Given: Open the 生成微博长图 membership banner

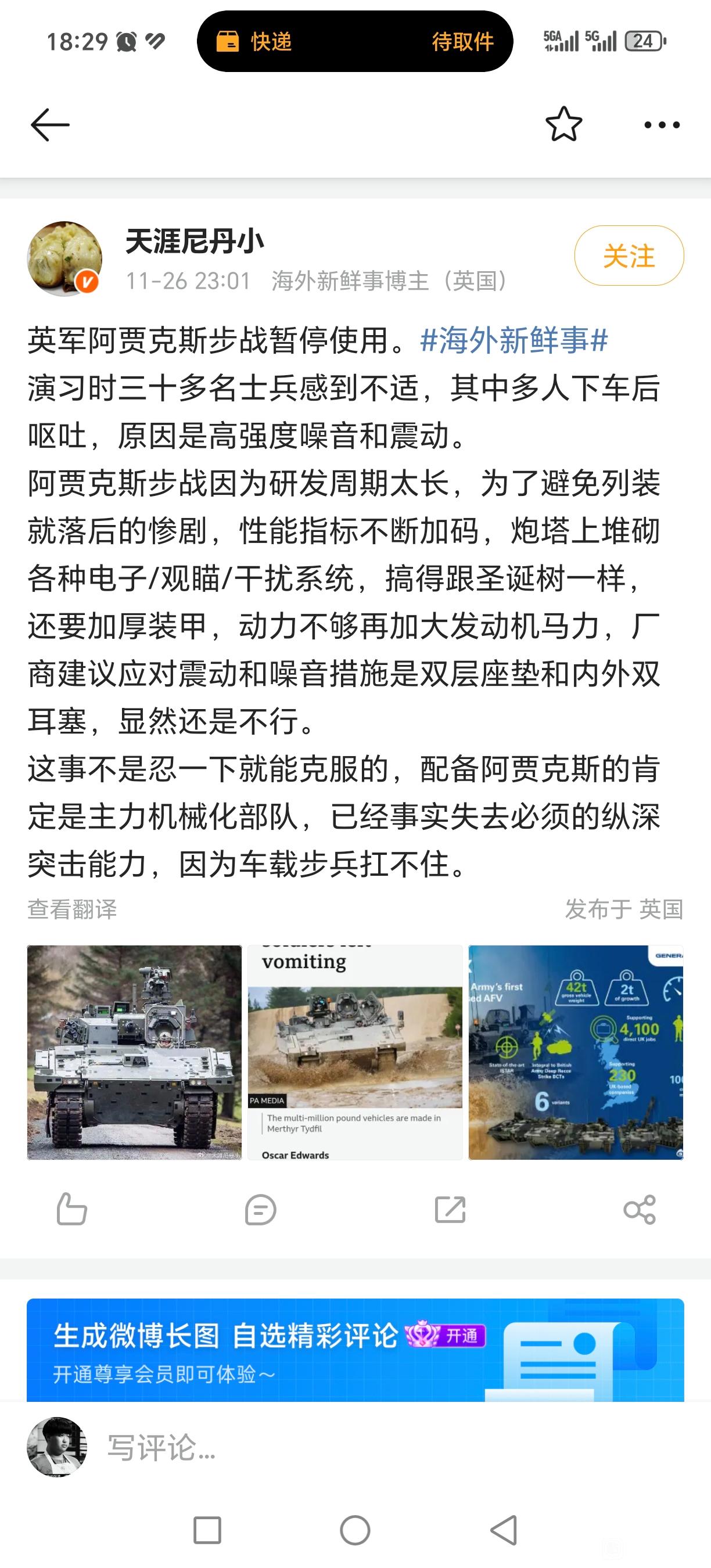Looking at the screenshot, I should pyautogui.click(x=355, y=1350).
